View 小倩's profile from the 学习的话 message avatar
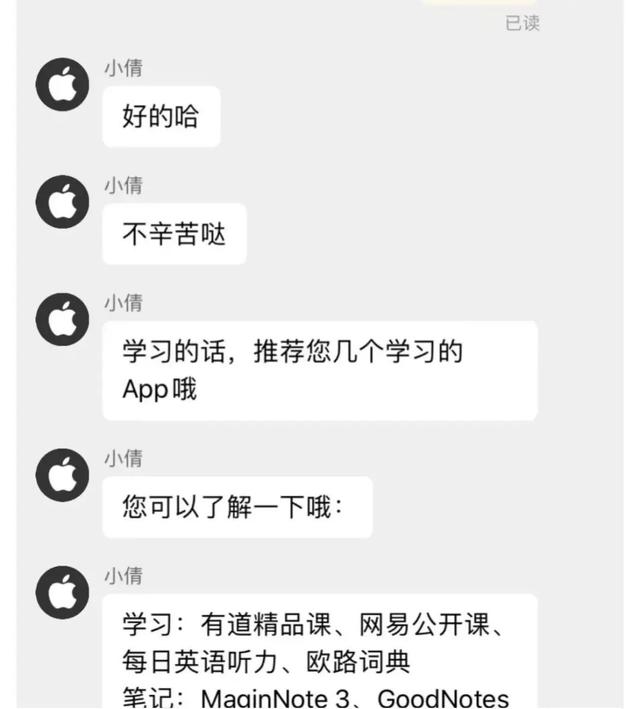This screenshot has height=709, width=640. [x=63, y=320]
